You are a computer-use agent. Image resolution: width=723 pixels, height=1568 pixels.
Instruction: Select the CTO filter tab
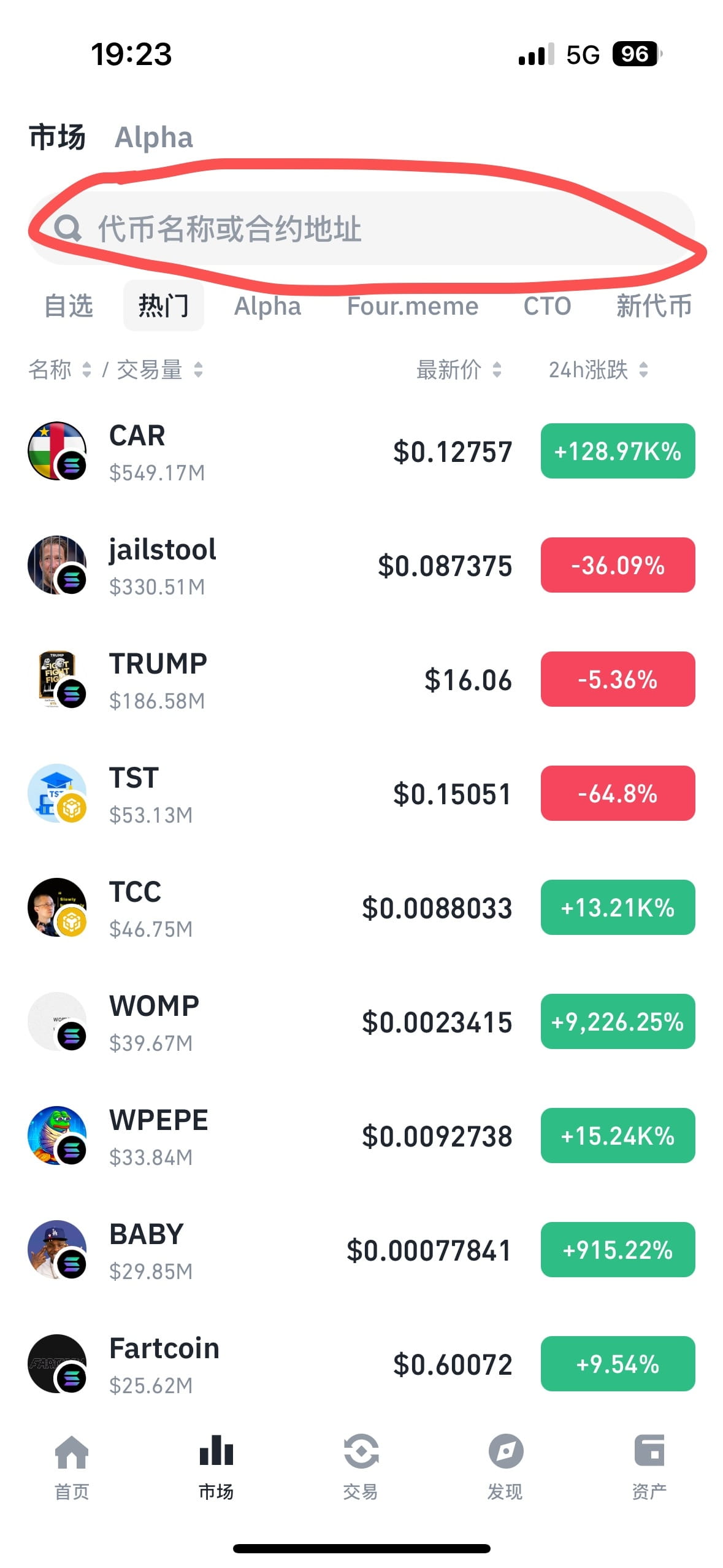pyautogui.click(x=547, y=306)
